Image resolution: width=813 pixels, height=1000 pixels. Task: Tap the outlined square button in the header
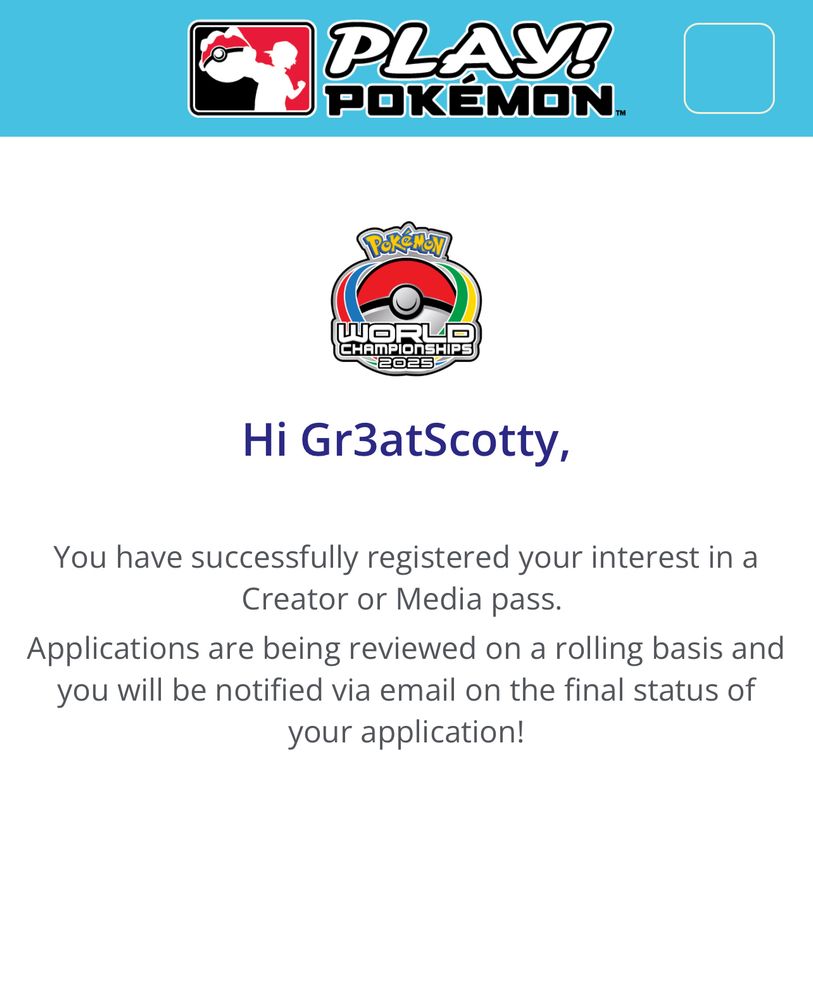[729, 68]
